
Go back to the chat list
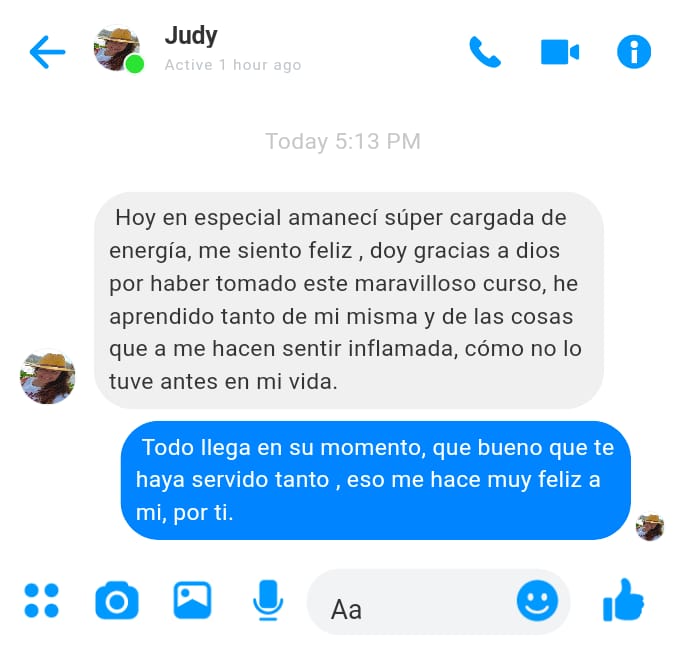(x=47, y=52)
